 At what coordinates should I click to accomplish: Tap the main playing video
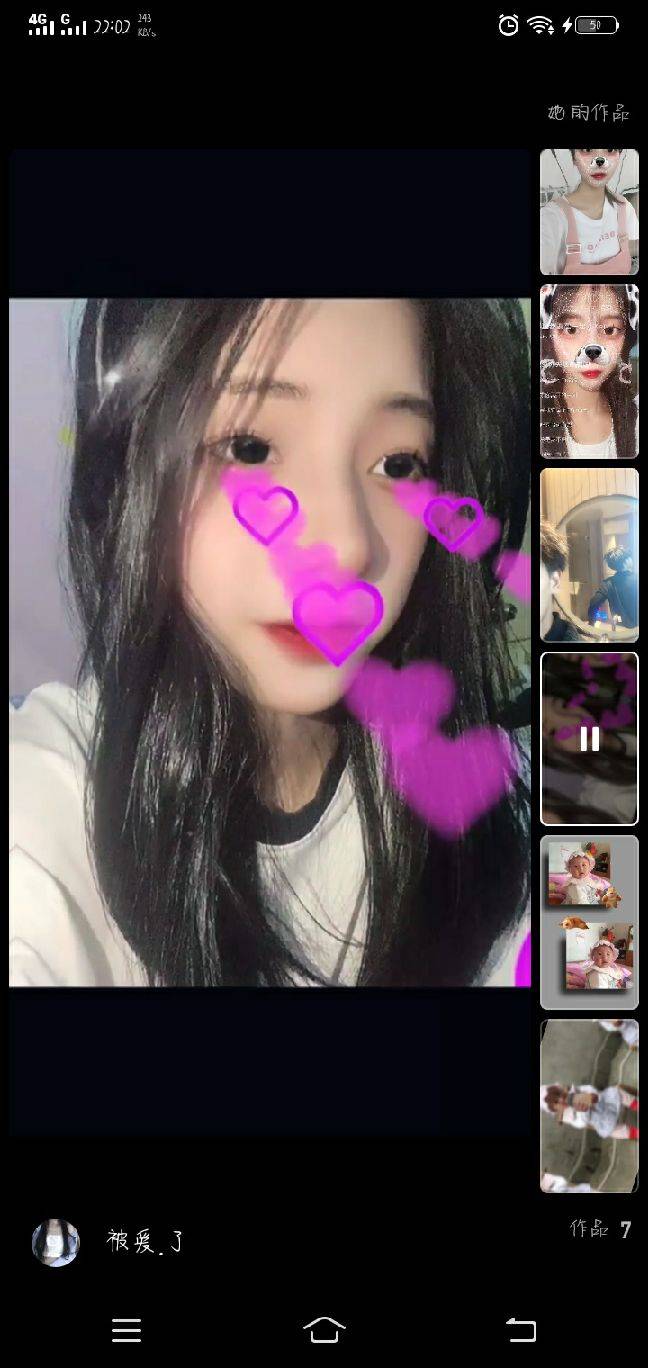click(x=270, y=642)
